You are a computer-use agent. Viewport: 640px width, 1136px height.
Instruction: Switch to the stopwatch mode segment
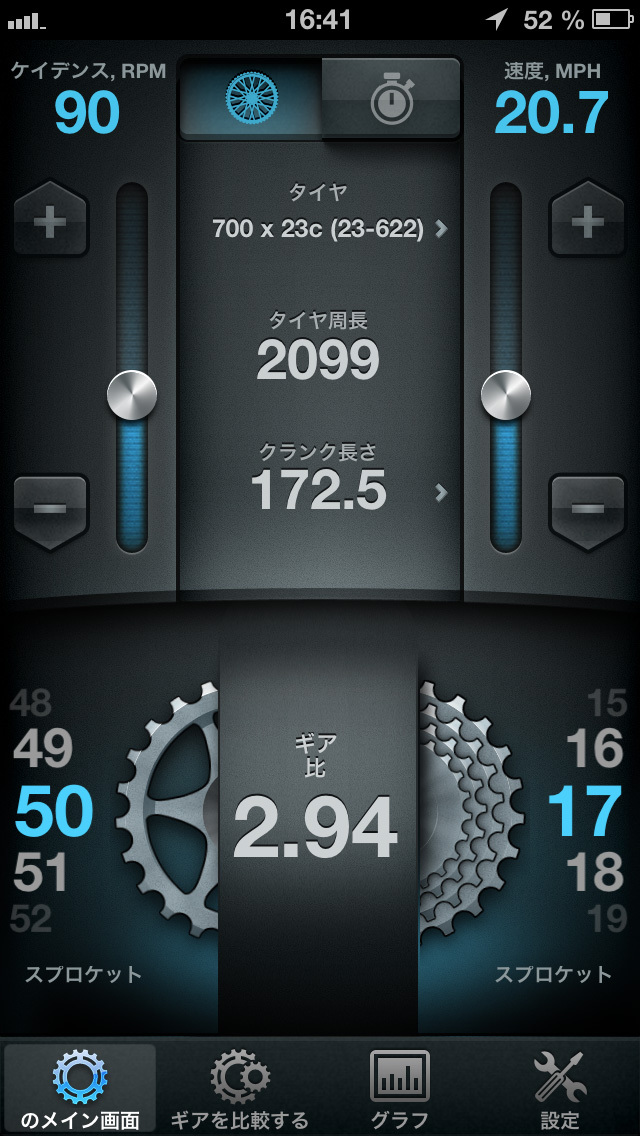click(x=391, y=98)
